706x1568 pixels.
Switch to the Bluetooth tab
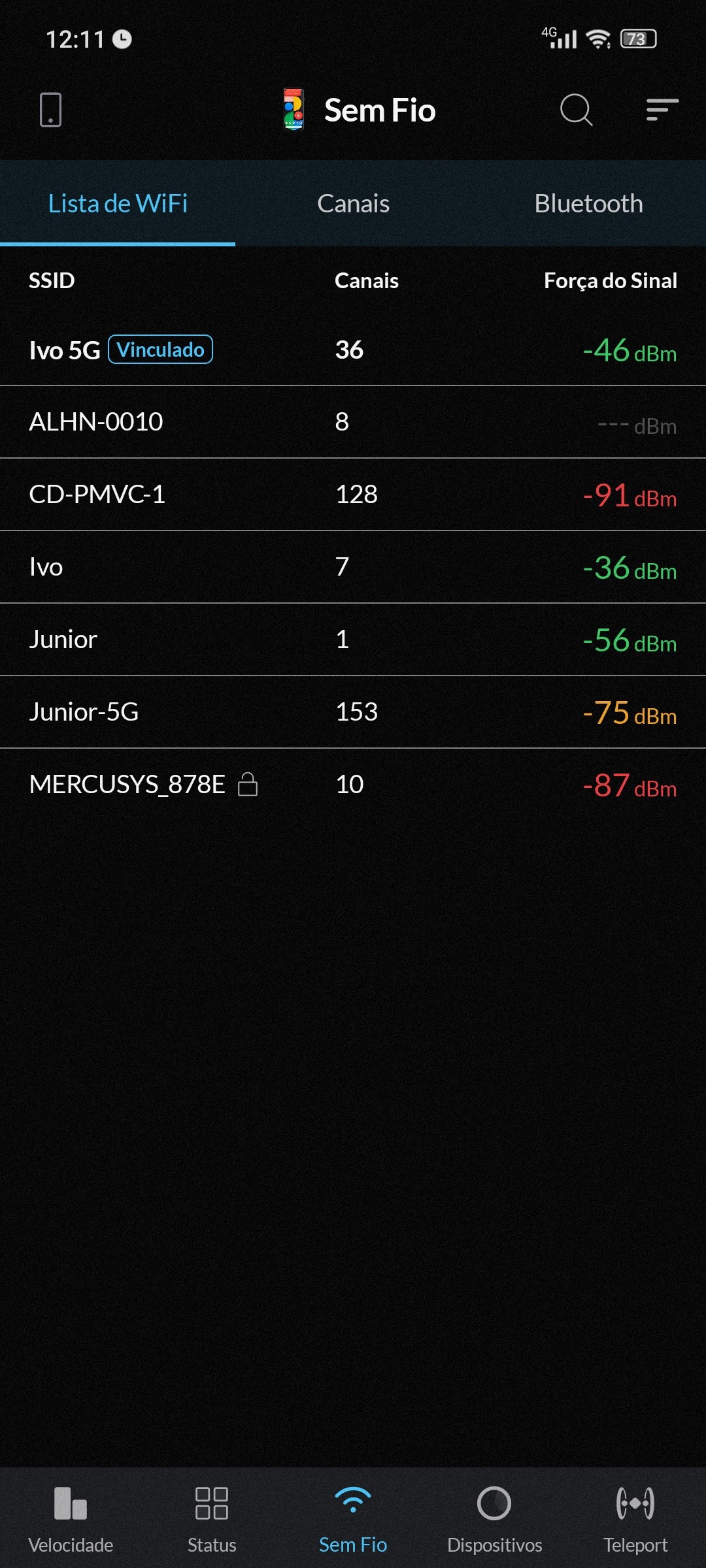point(588,204)
